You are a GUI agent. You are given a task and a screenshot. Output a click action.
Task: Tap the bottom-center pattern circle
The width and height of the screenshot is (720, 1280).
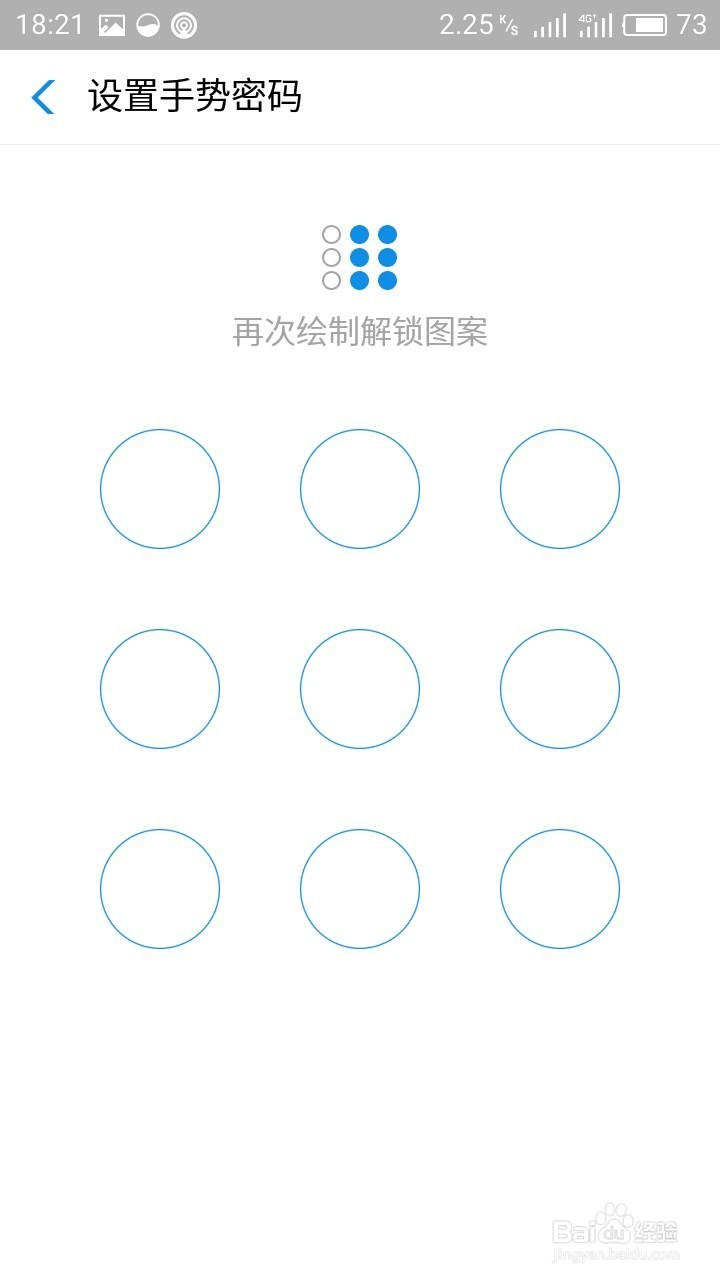tap(360, 888)
